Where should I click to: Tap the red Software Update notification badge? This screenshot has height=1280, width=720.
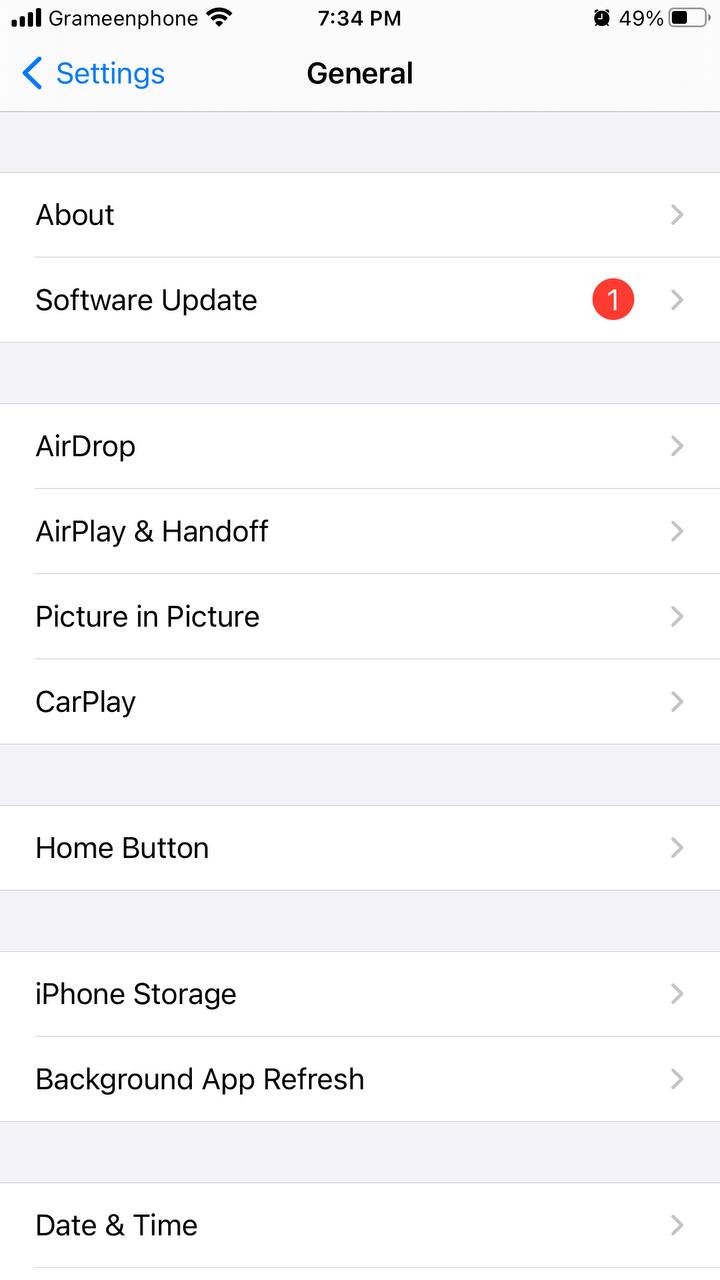tap(612, 299)
